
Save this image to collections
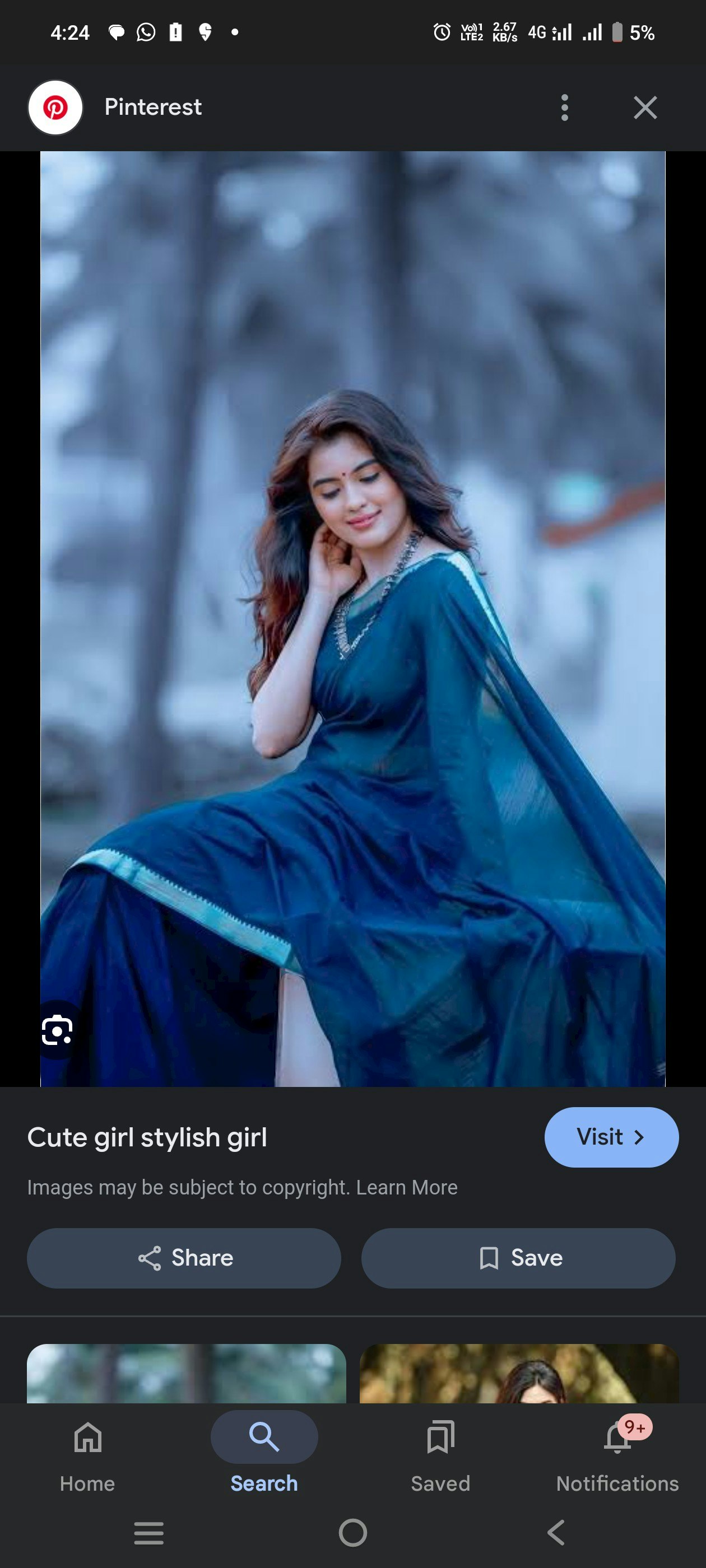point(518,1258)
